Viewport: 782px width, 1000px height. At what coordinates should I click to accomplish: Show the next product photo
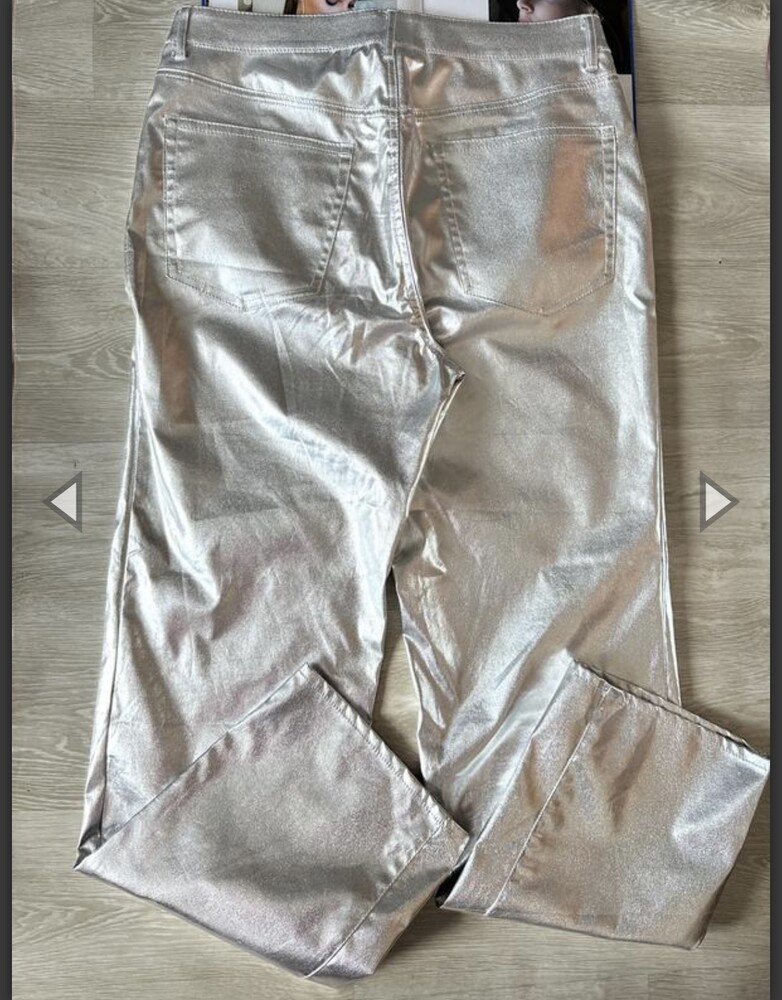coord(717,501)
